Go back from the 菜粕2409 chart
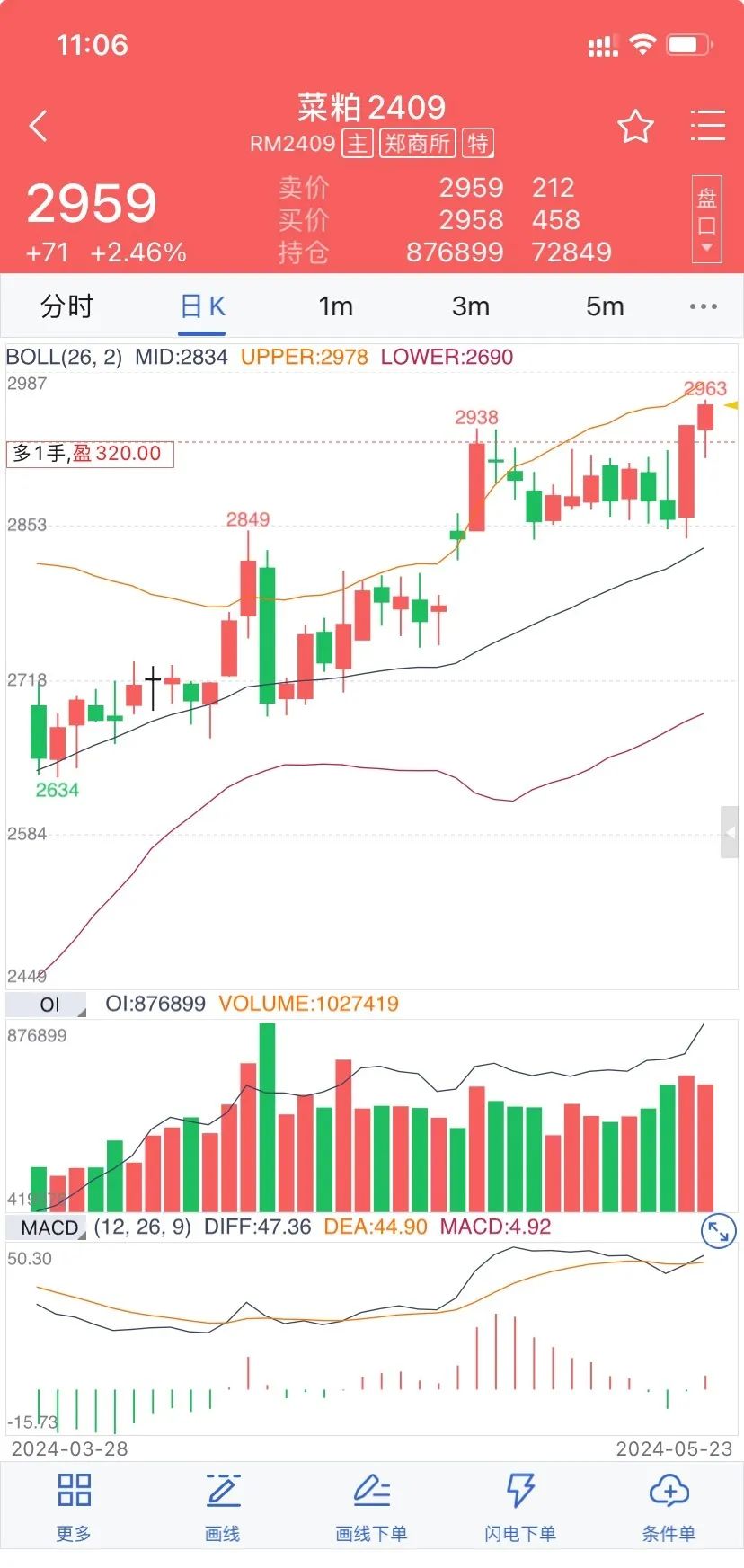Screen dimensions: 744x1568 [x=39, y=127]
